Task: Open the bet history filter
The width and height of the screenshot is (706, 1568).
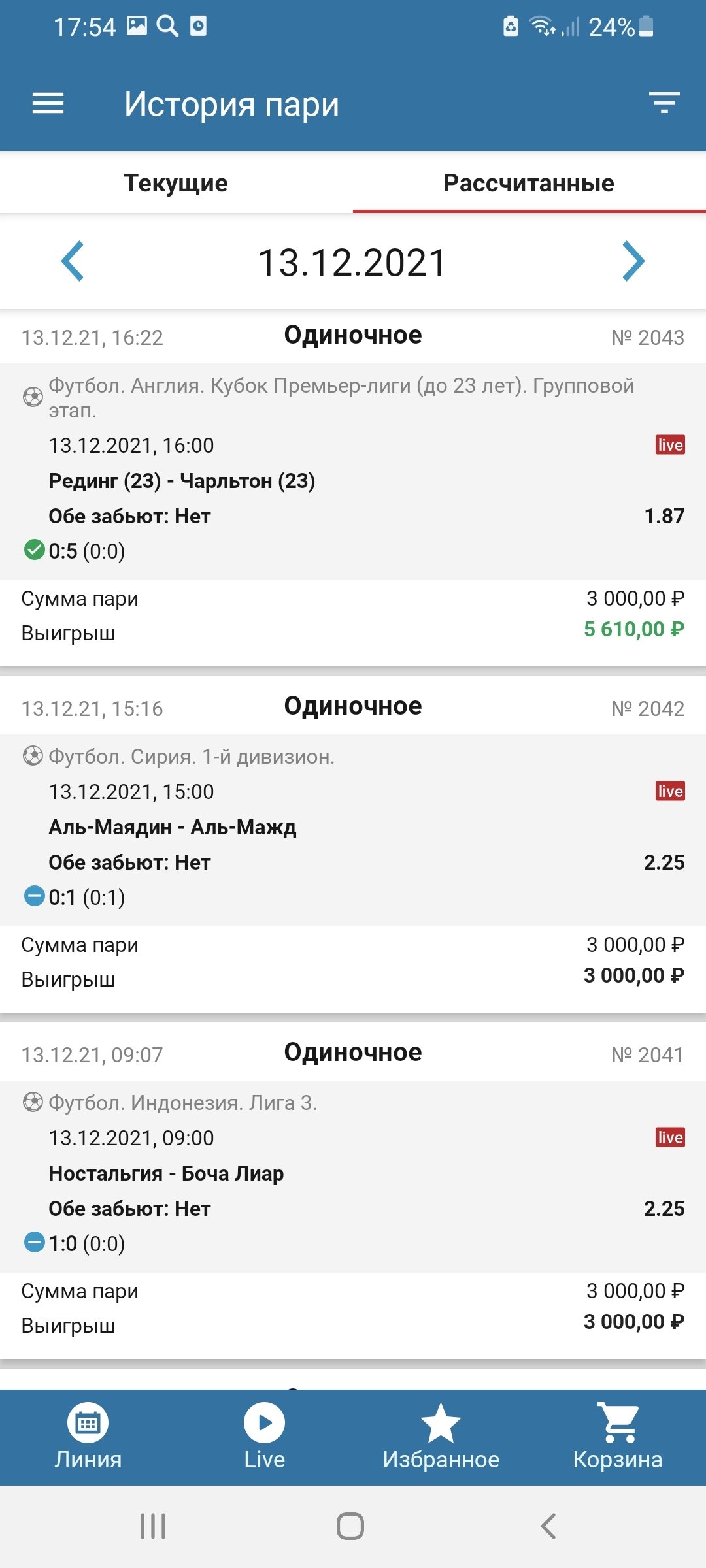Action: (664, 103)
